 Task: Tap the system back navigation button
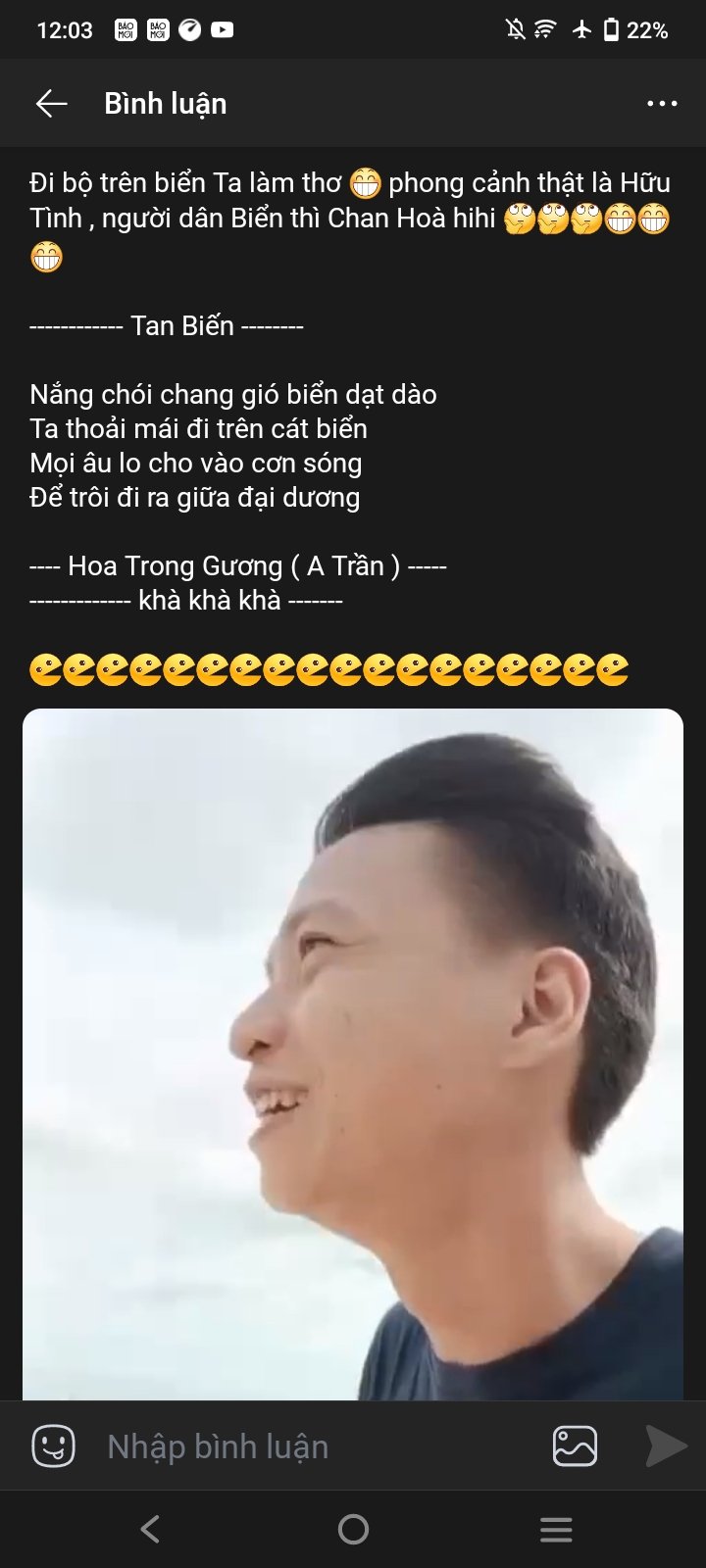(150, 1529)
